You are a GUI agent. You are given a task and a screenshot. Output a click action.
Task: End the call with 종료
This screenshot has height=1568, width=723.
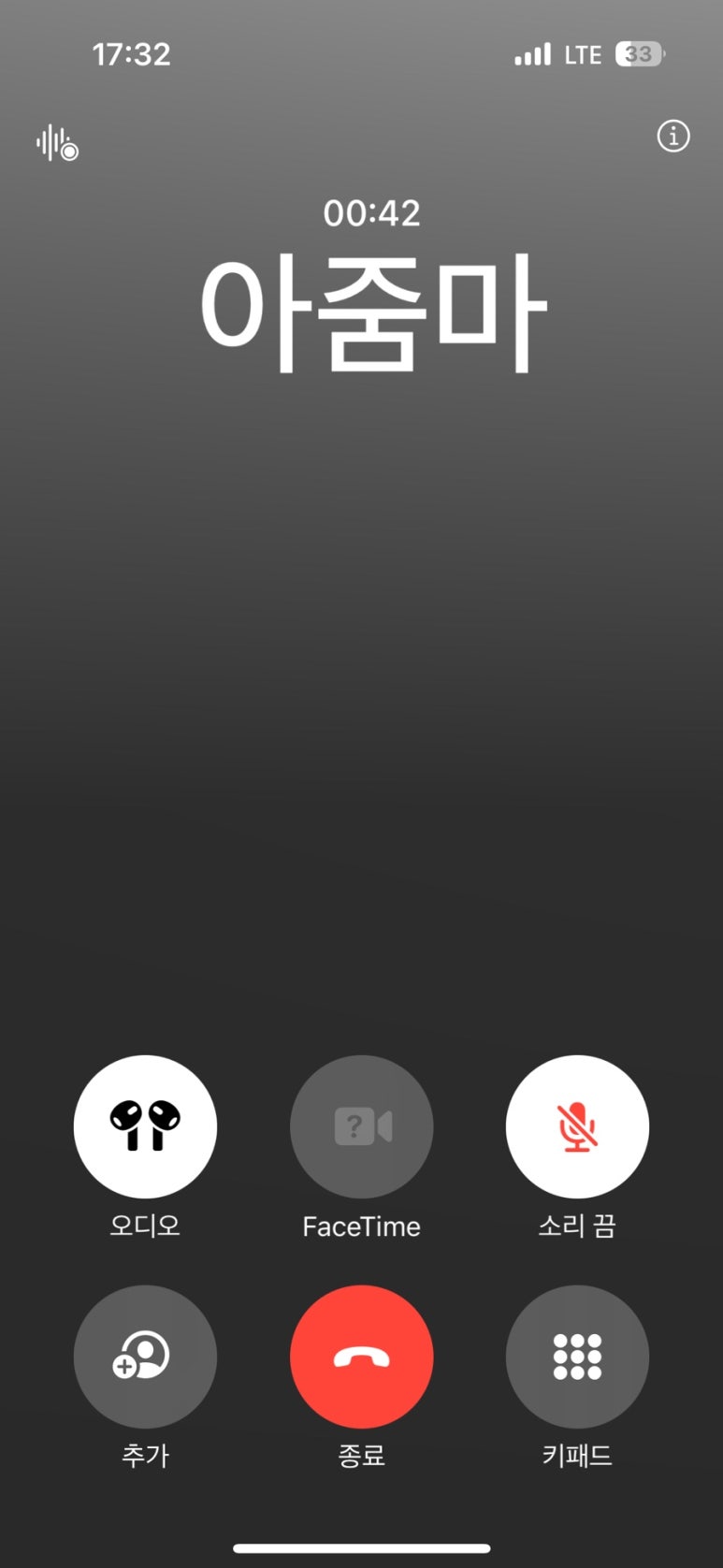(361, 1357)
